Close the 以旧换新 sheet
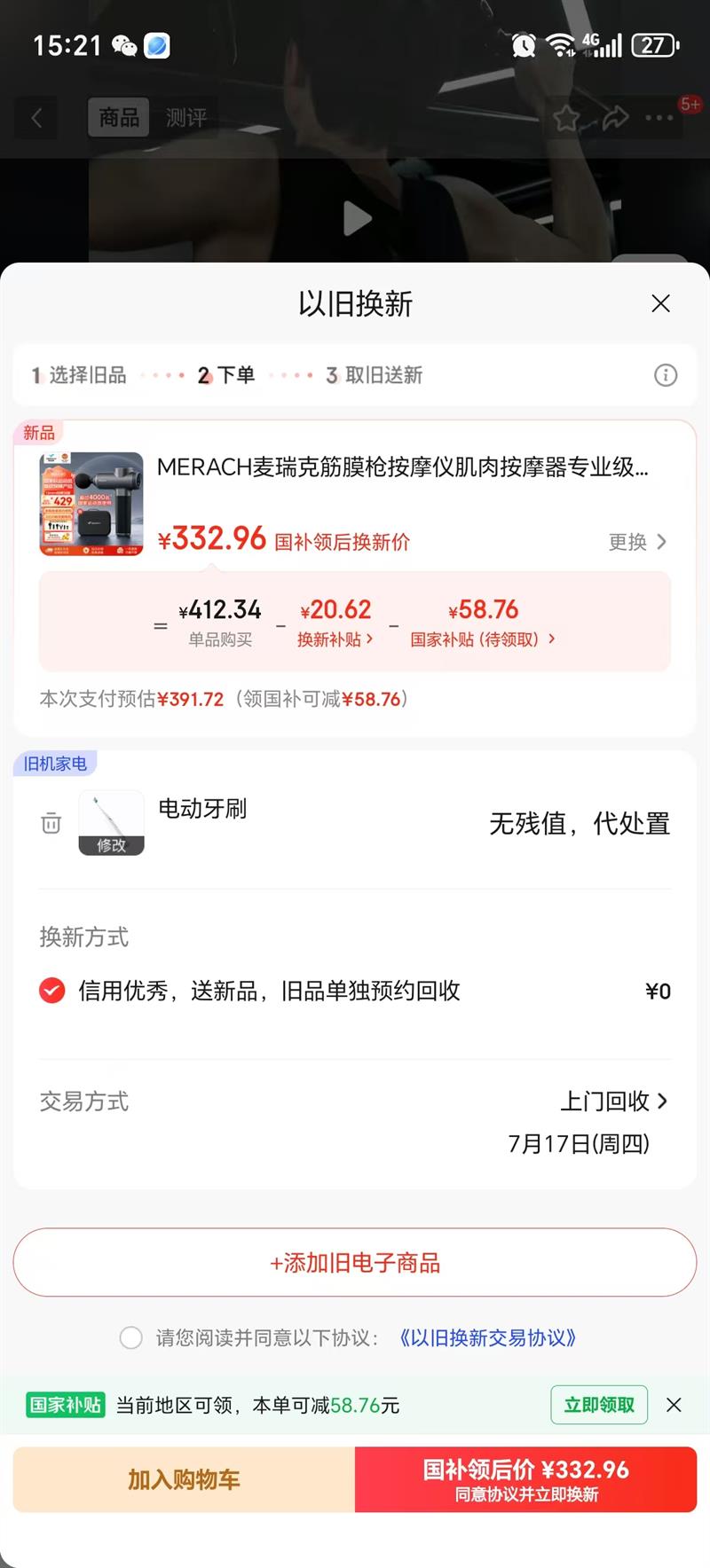 coord(660,303)
